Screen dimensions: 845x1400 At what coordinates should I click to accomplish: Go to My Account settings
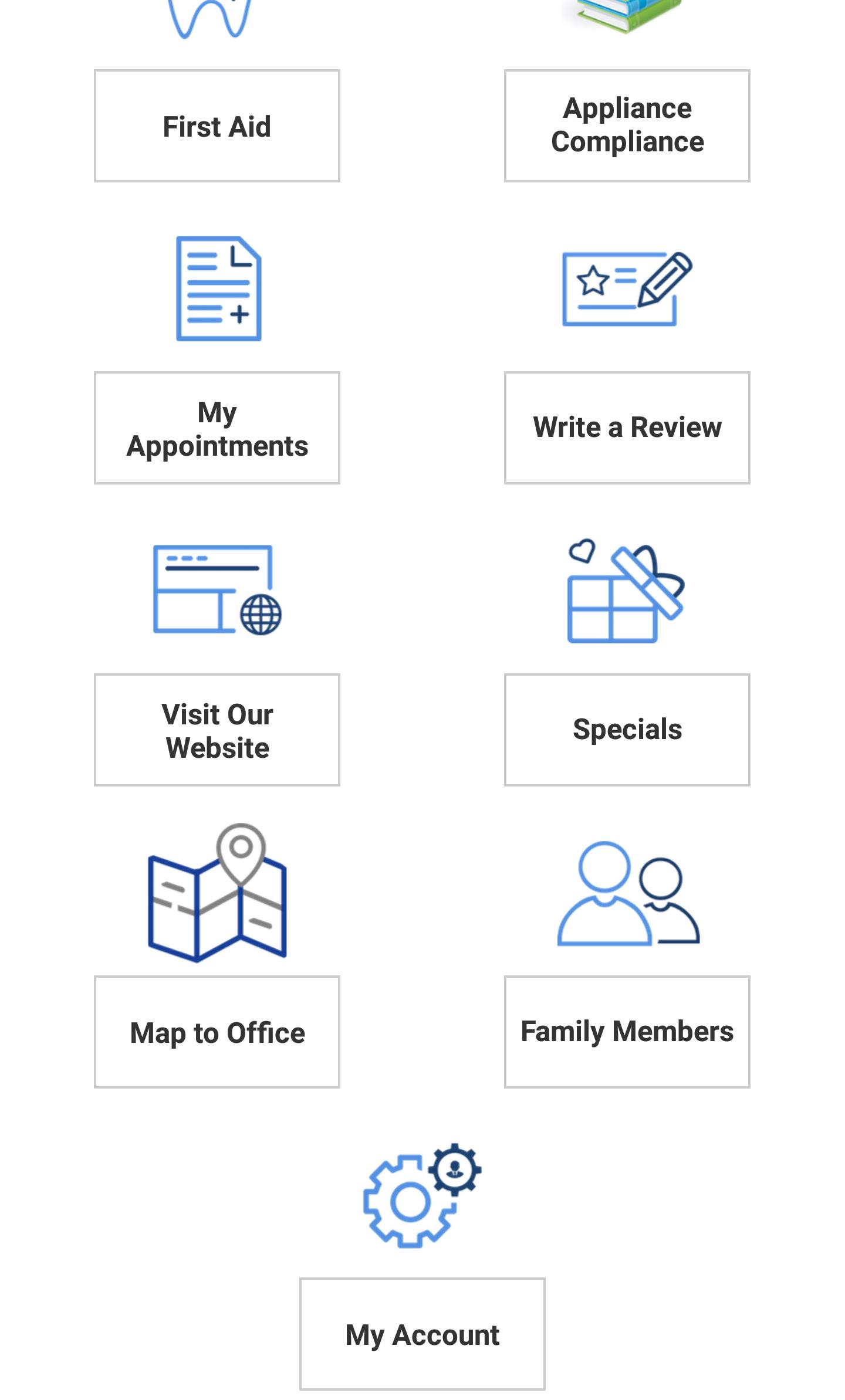tap(422, 1334)
